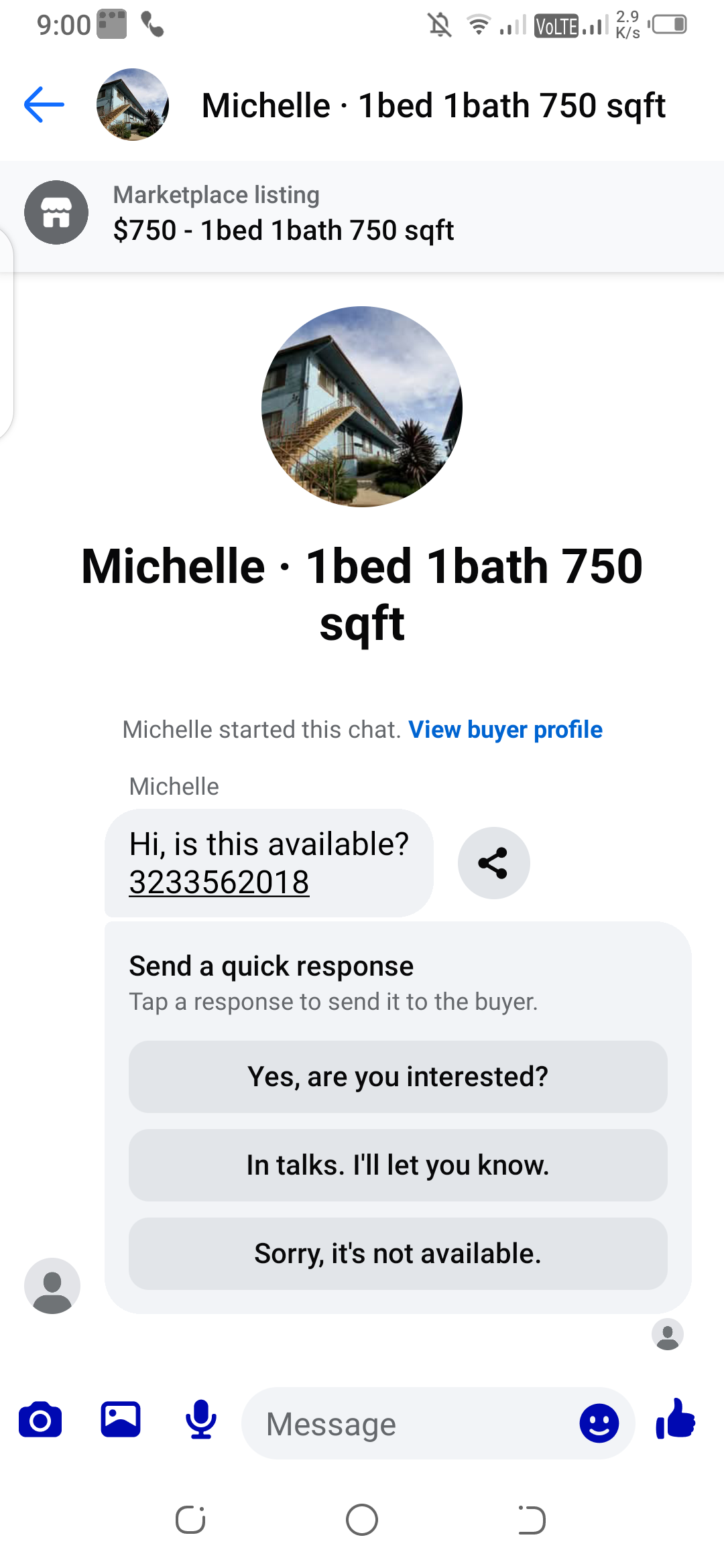Reply with "In talks. I'll let you know."
Image resolution: width=724 pixels, height=1568 pixels.
[x=398, y=1165]
